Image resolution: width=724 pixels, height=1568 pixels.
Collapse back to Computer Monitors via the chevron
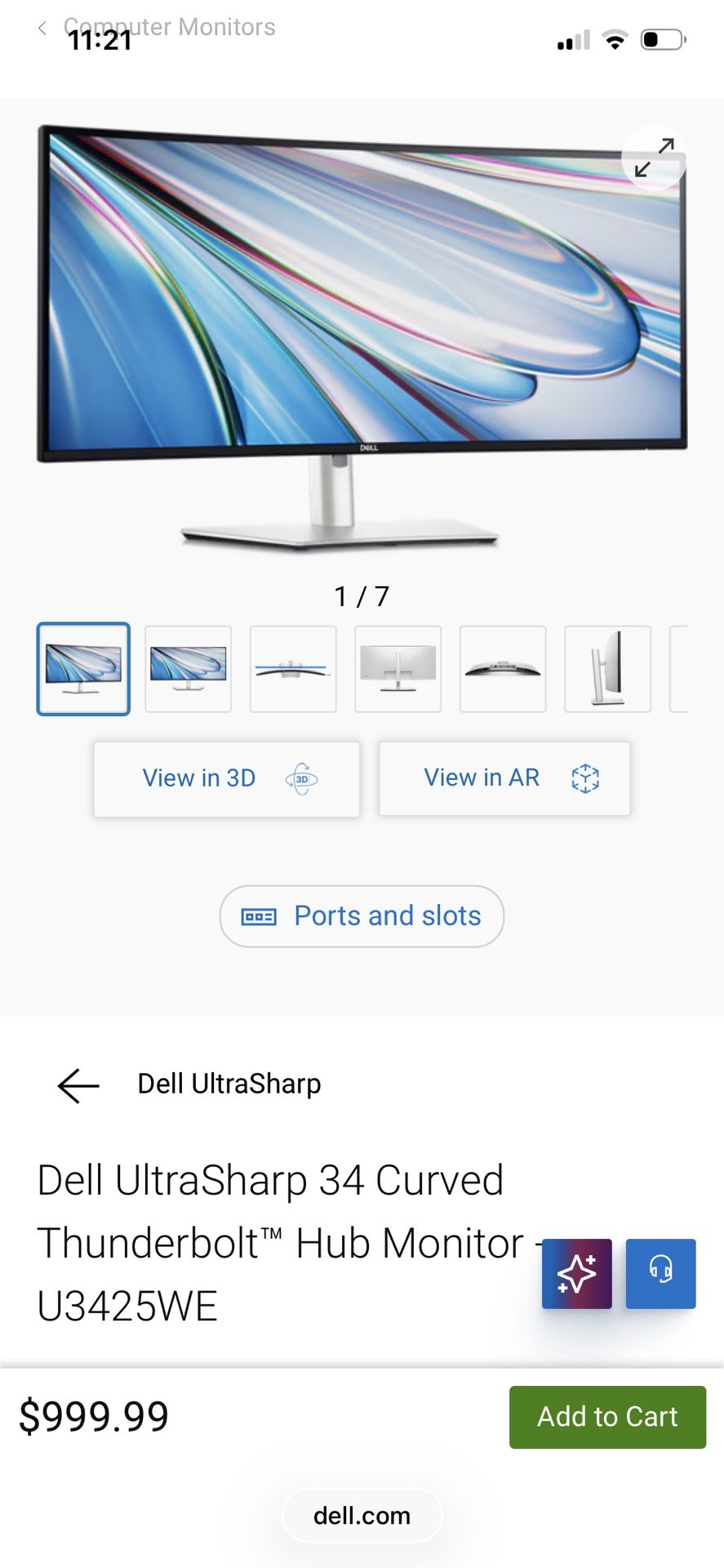click(42, 28)
